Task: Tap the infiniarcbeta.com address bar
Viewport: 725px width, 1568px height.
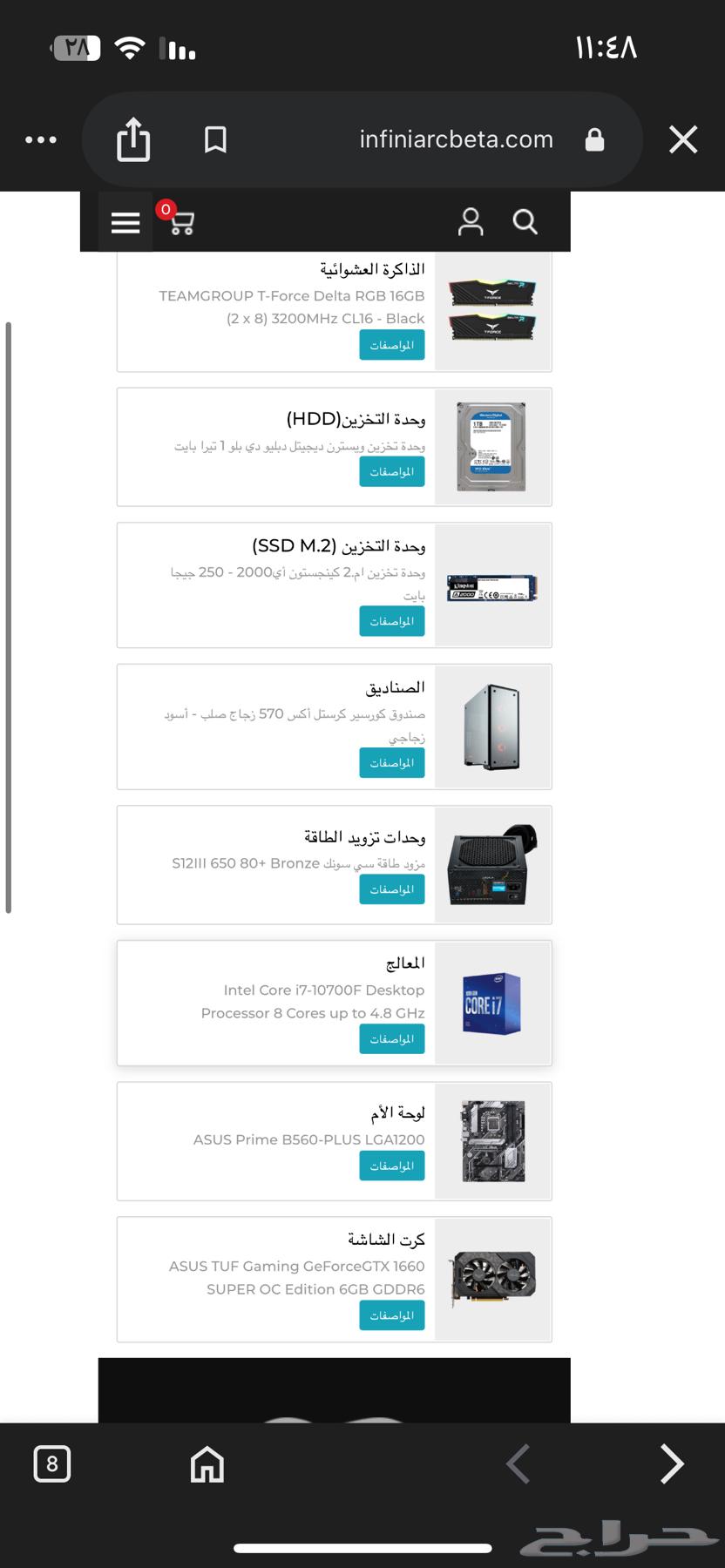Action: point(456,139)
